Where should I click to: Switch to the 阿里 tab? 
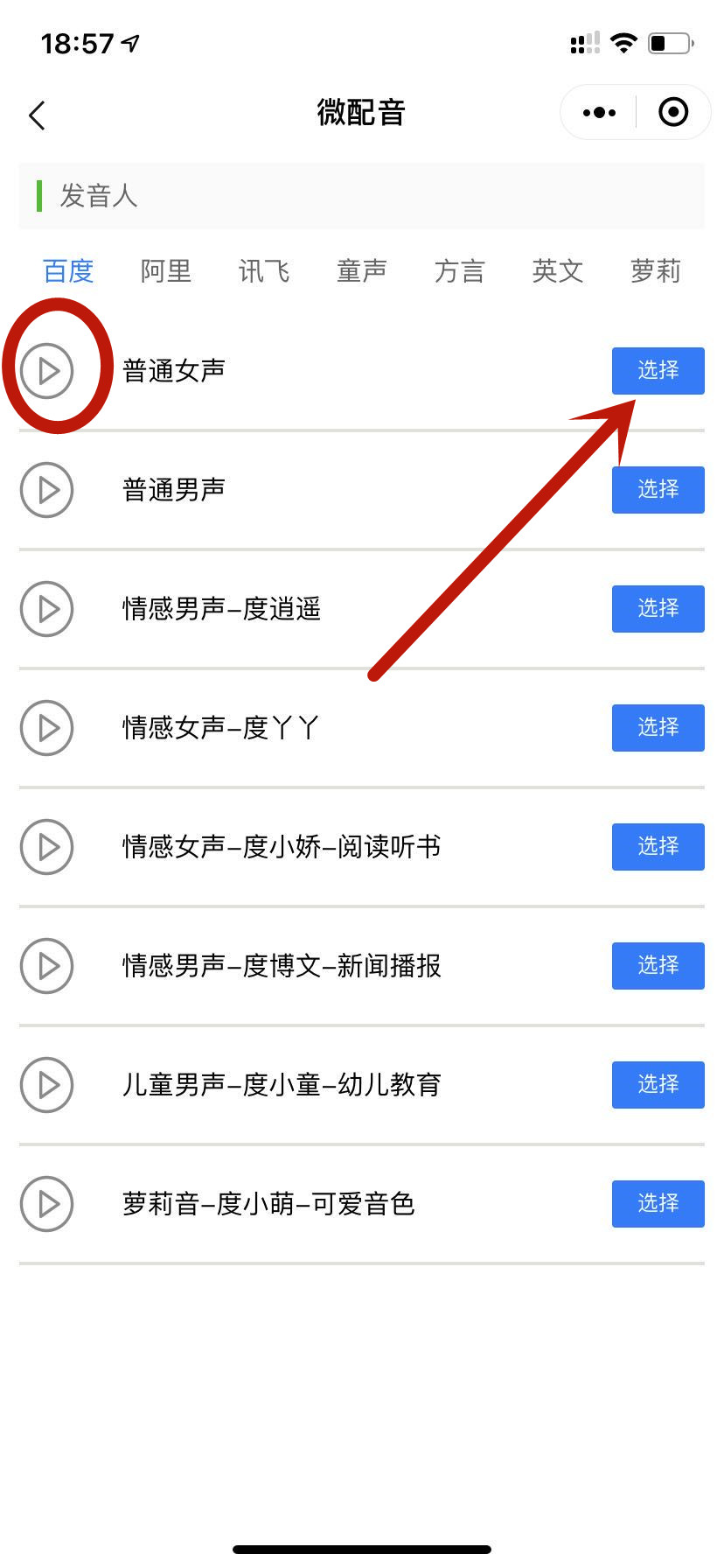[166, 271]
